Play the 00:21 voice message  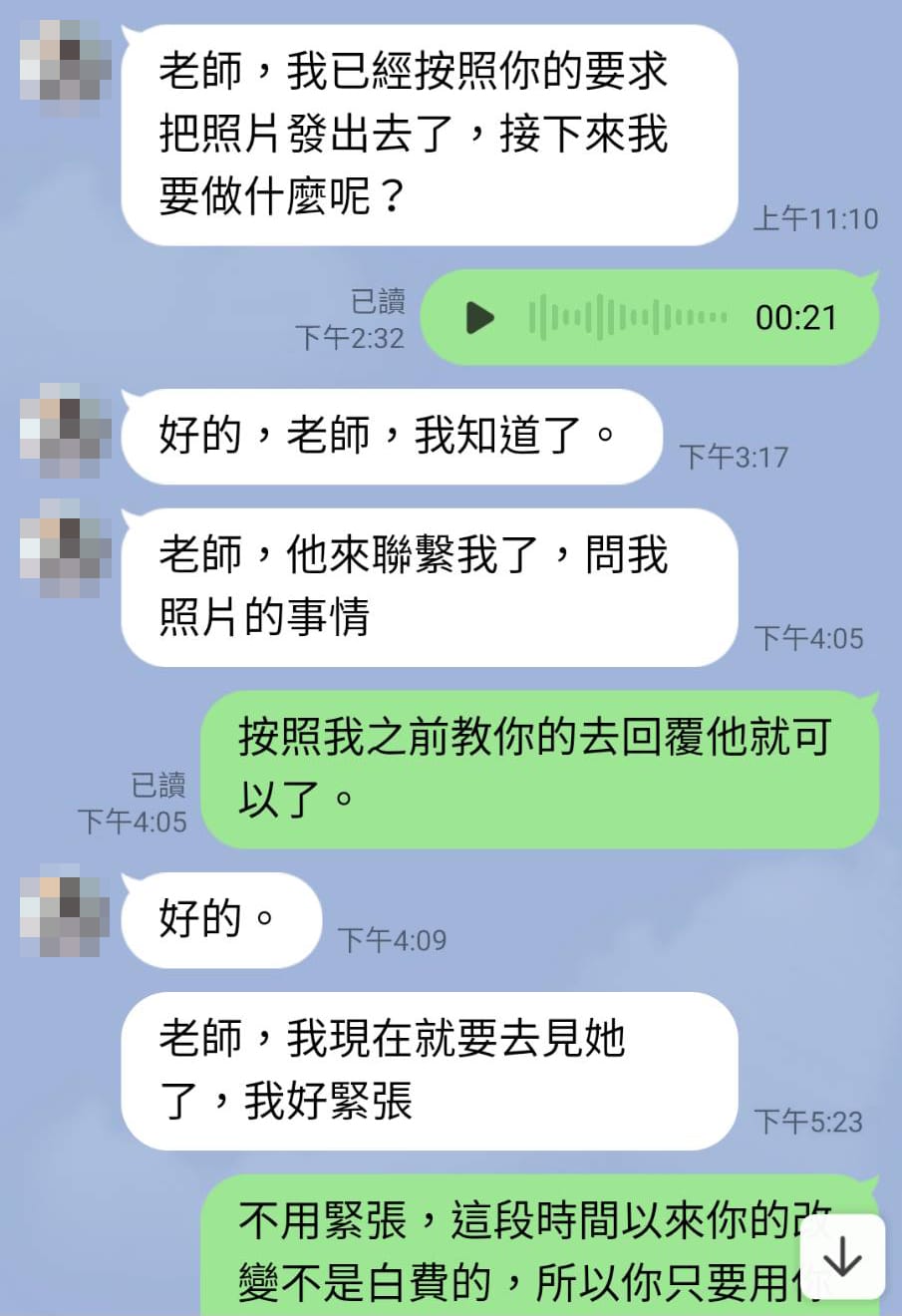tap(480, 318)
